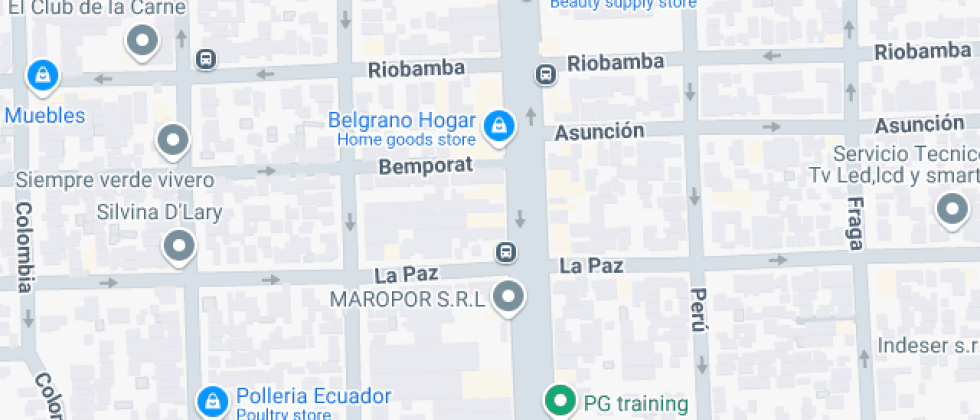Tap the bus stop on La Paz
The width and height of the screenshot is (980, 420).
(x=507, y=251)
